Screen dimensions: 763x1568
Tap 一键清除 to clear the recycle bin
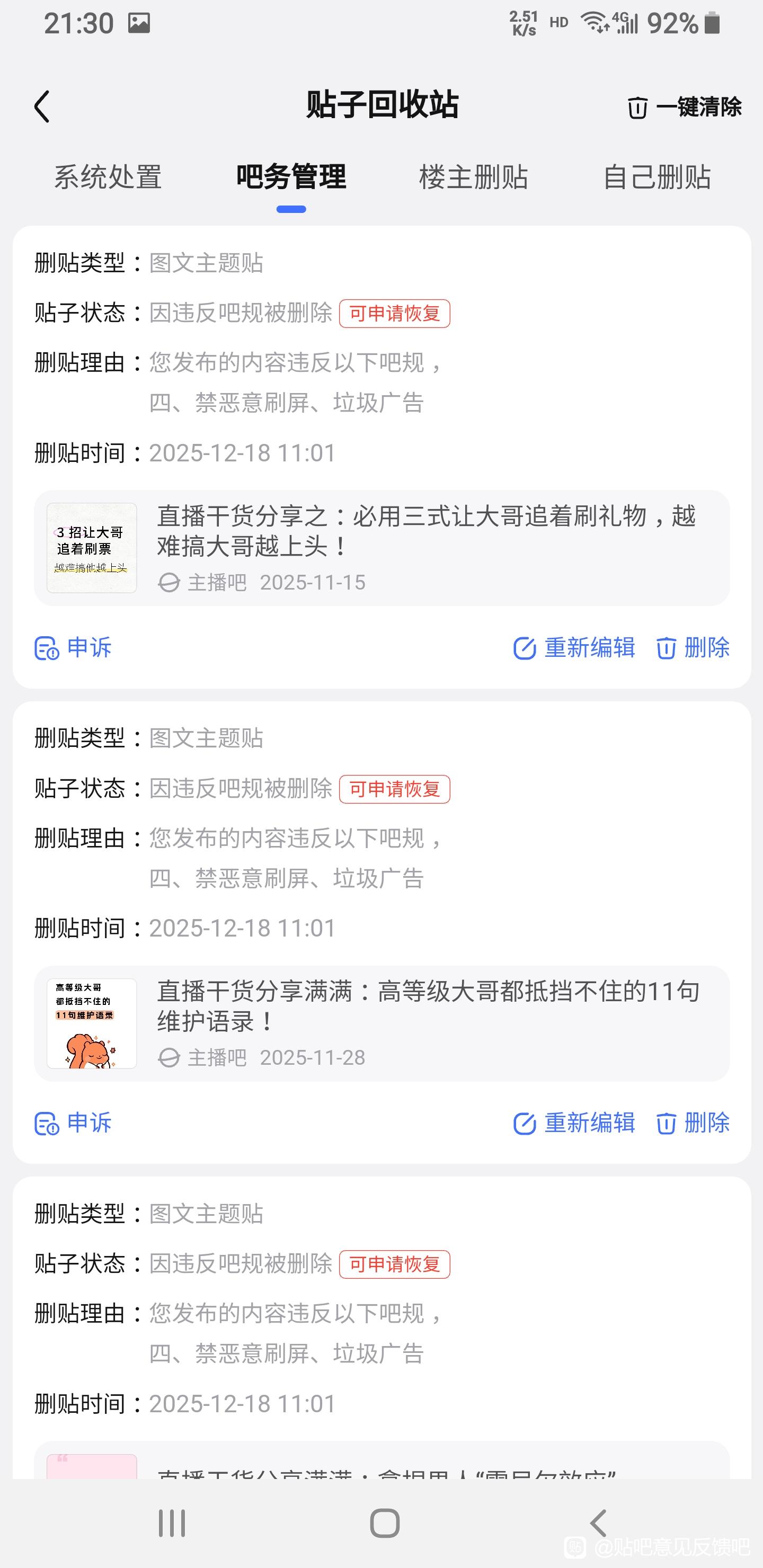[685, 107]
